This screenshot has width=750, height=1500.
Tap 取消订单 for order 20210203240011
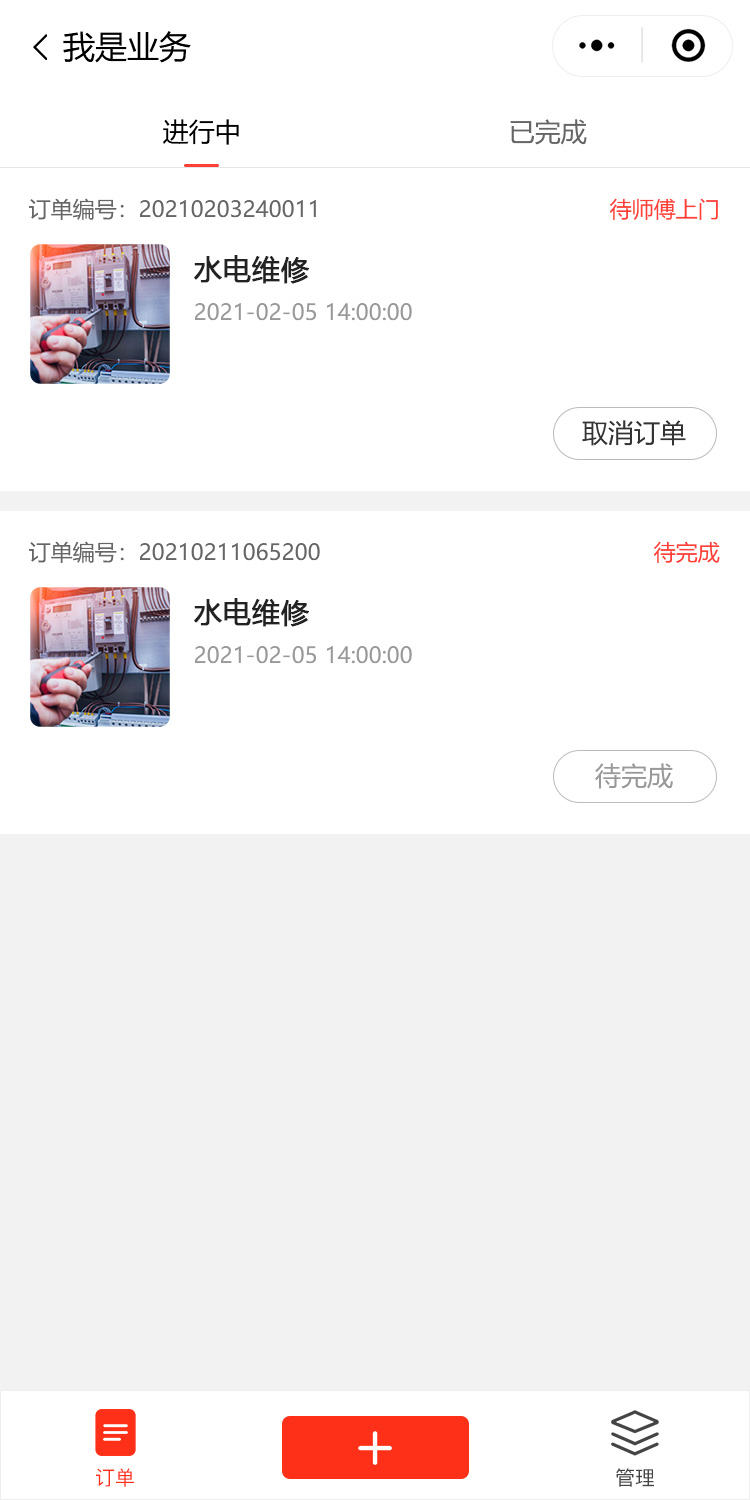[634, 433]
